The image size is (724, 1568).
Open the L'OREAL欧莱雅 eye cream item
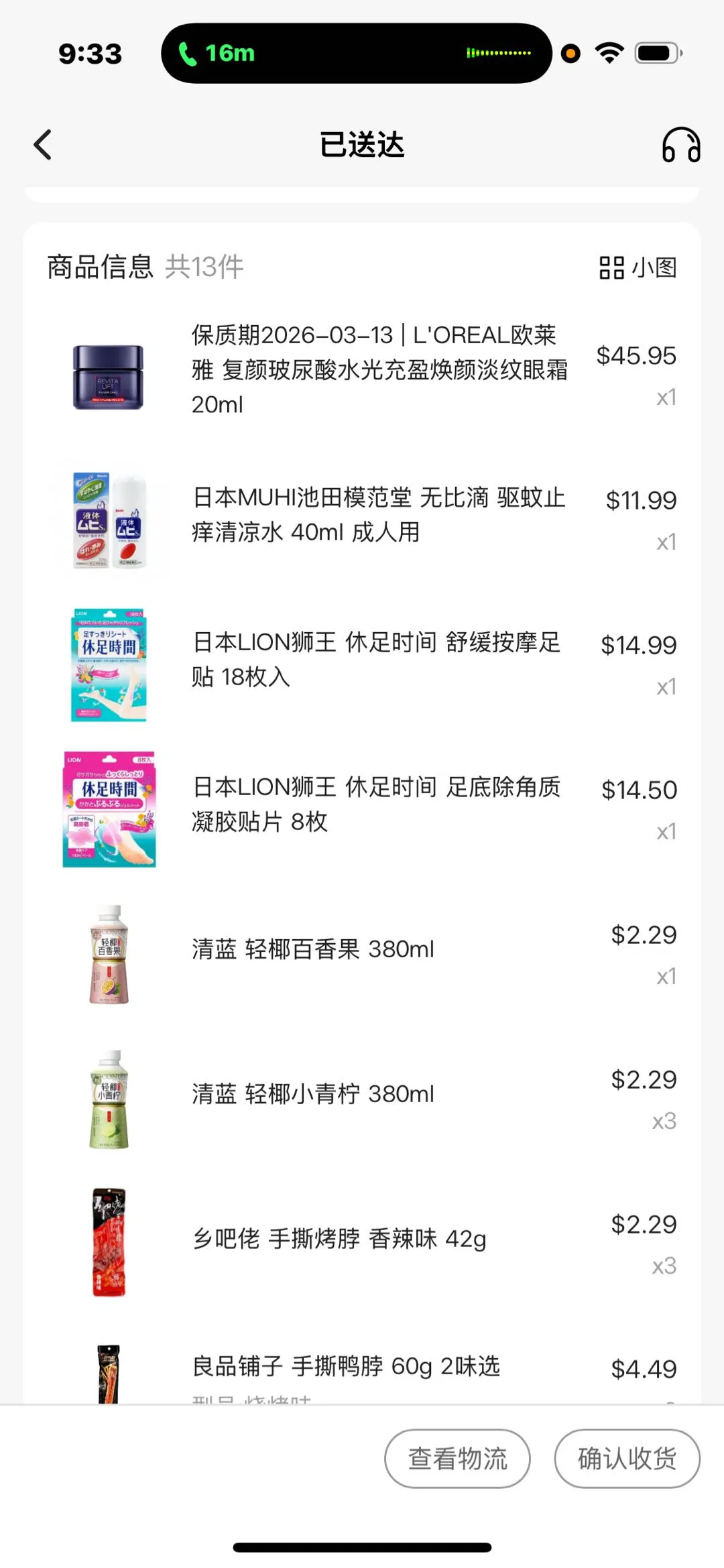pos(379,369)
